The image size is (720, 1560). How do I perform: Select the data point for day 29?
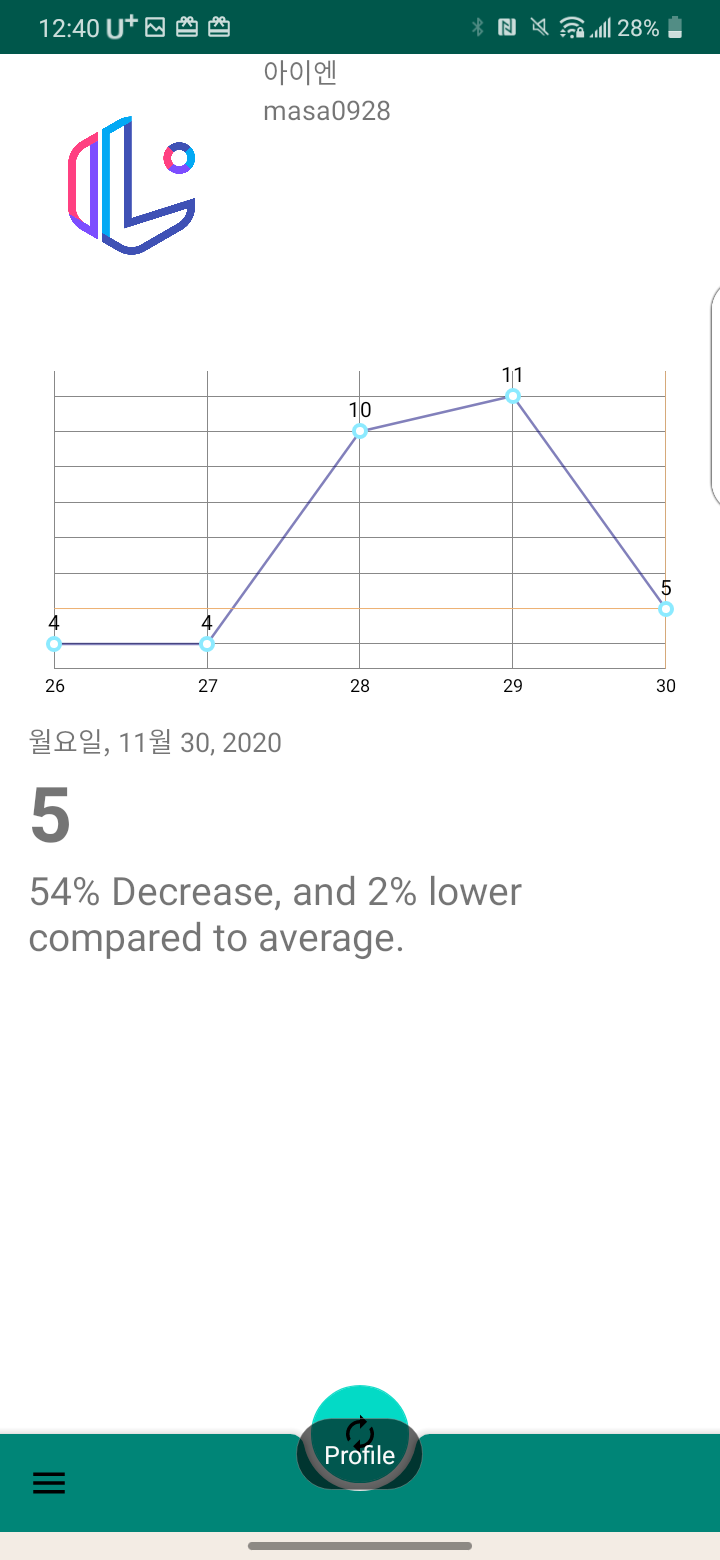[x=513, y=396]
